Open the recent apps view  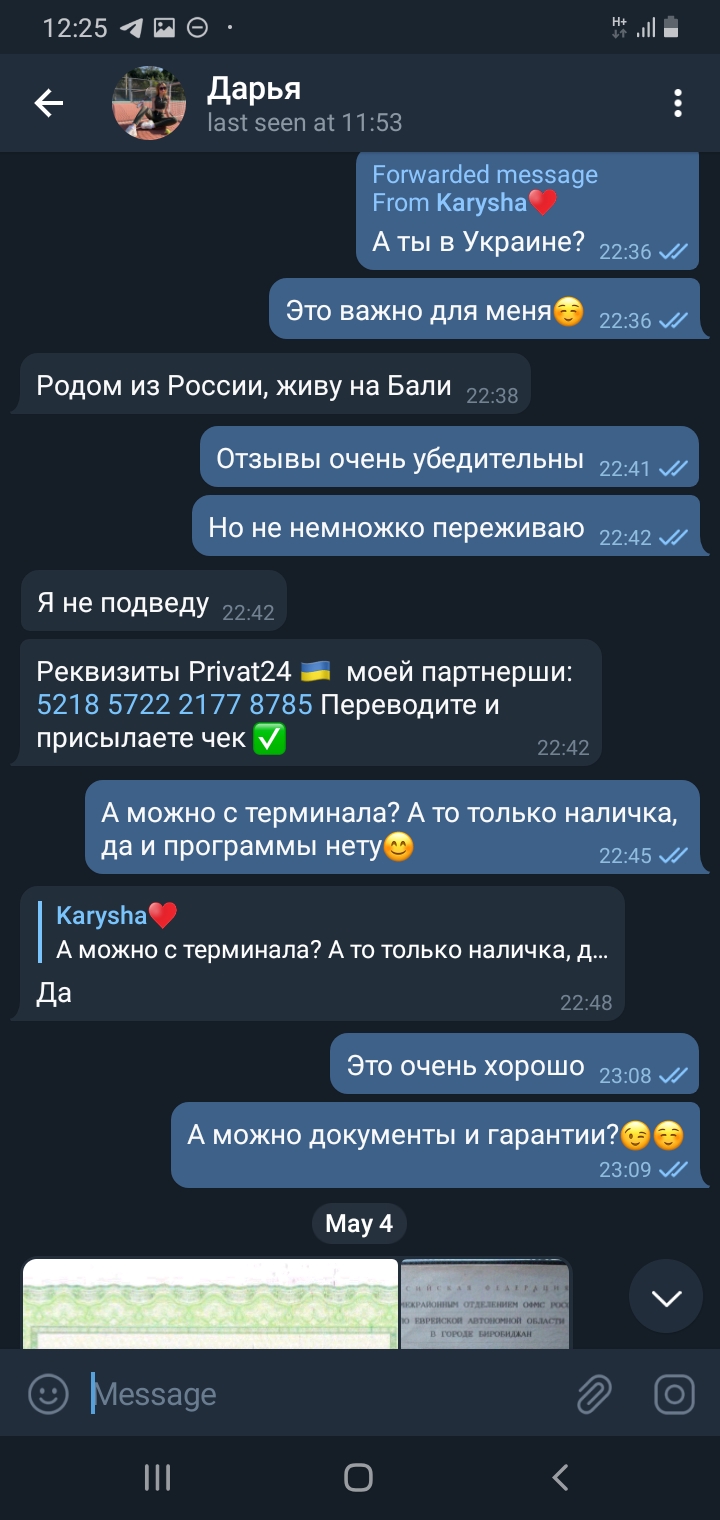pyautogui.click(x=157, y=1477)
